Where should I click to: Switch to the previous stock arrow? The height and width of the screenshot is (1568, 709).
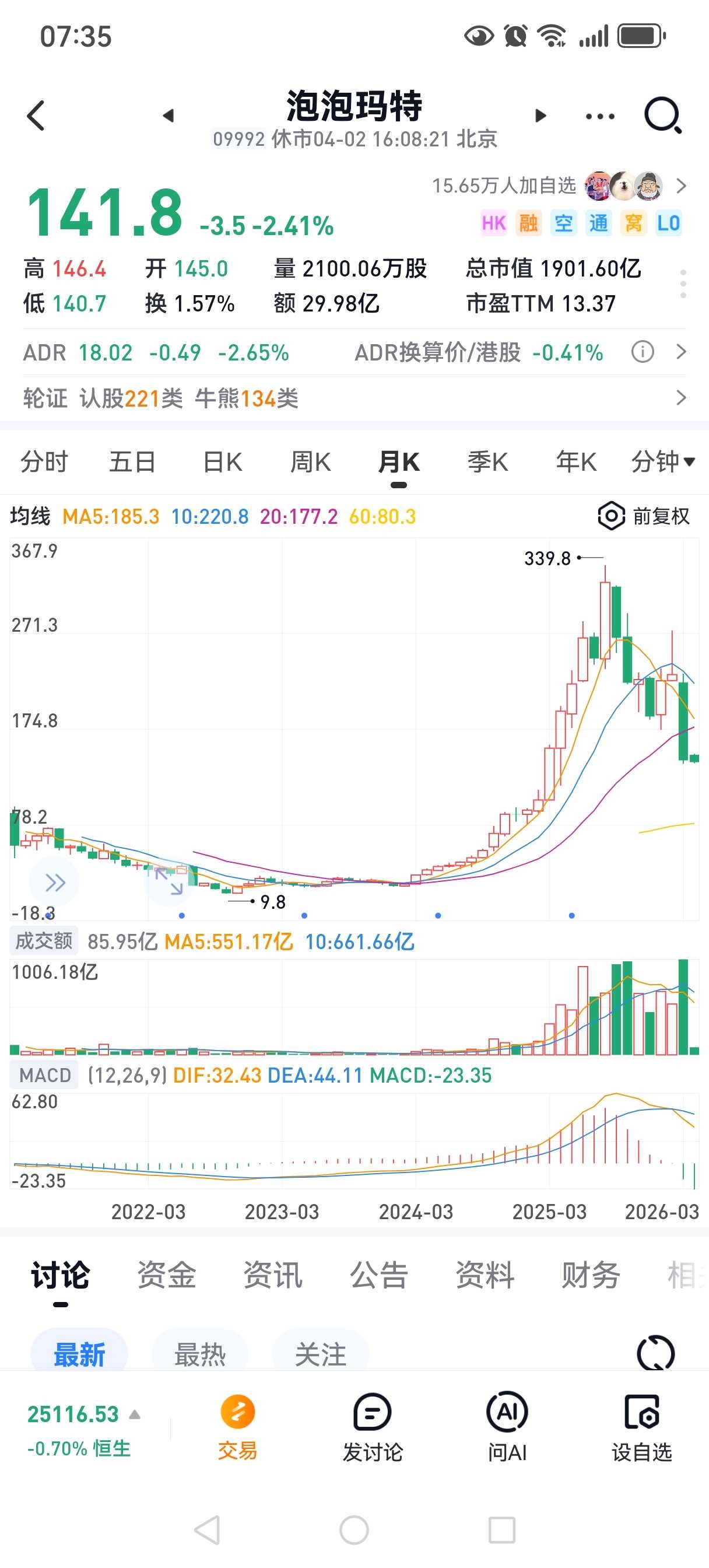tap(169, 116)
